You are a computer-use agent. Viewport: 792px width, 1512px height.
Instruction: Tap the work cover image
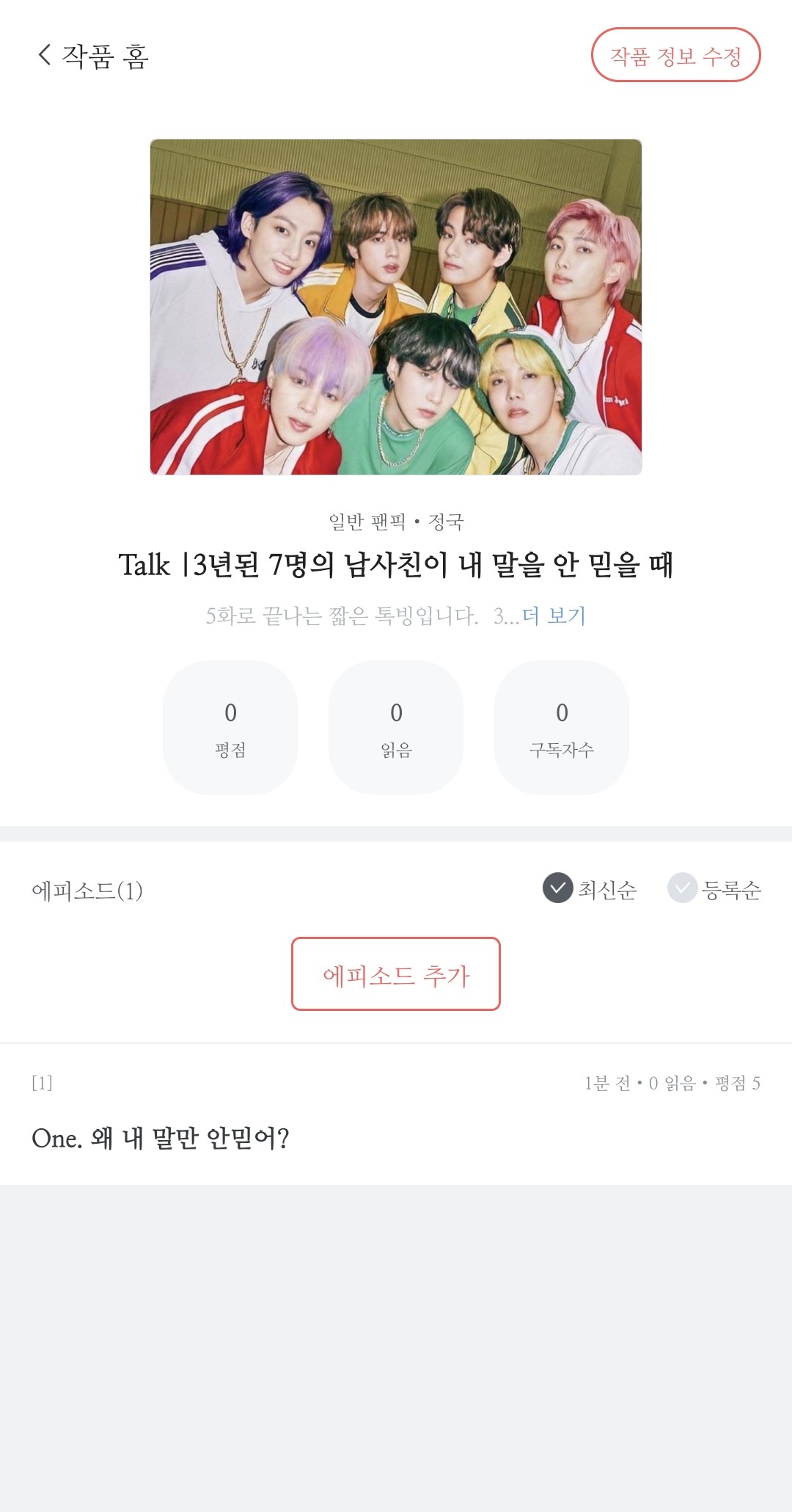tap(396, 307)
